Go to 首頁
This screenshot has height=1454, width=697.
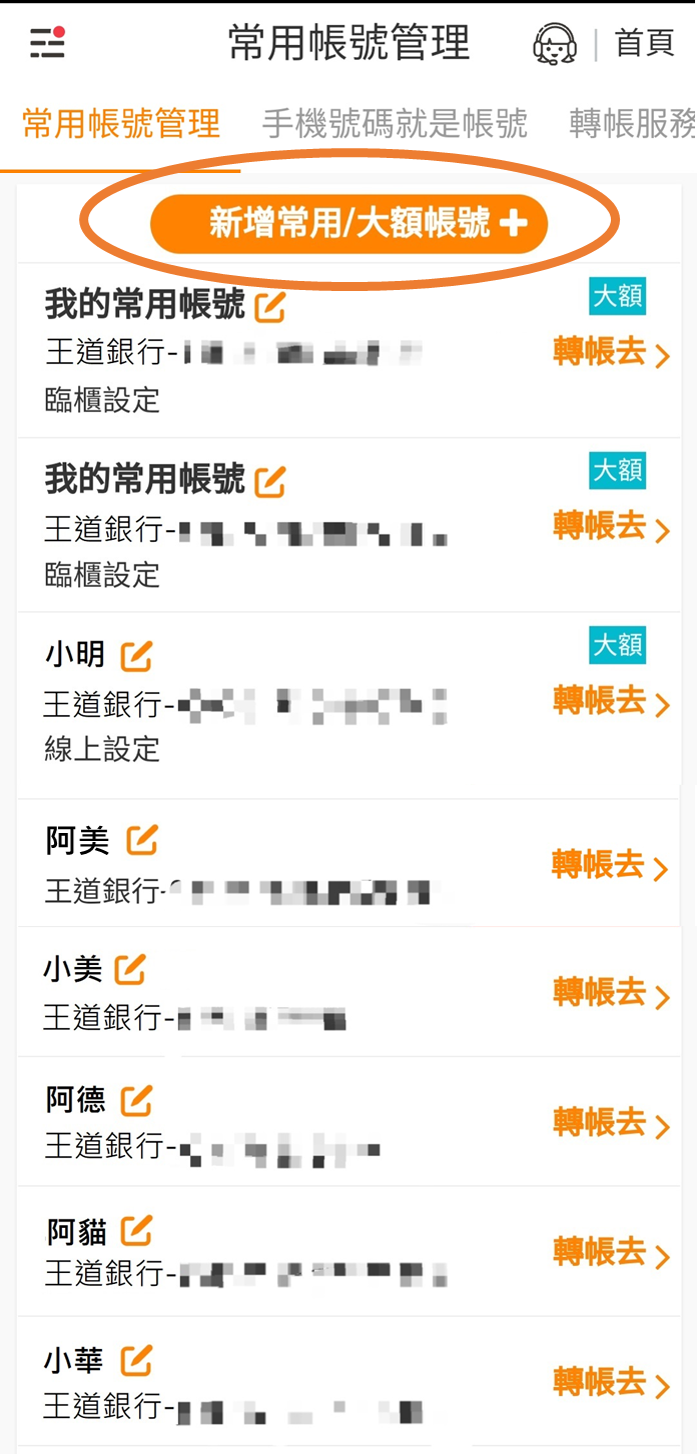point(644,44)
